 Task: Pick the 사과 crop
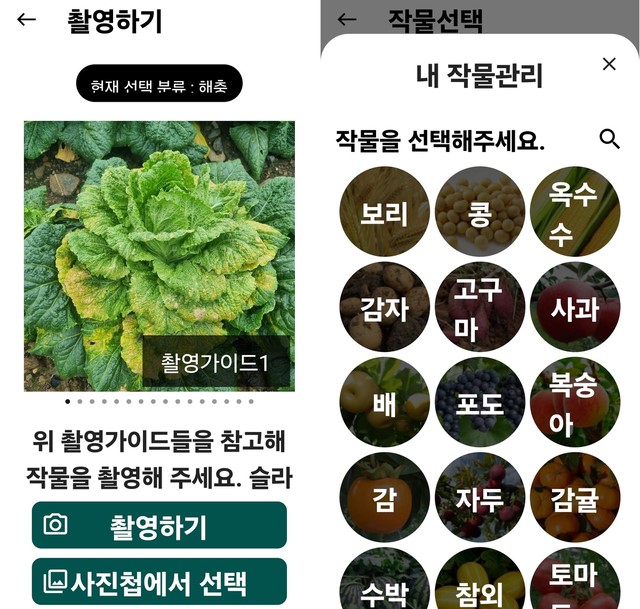(x=574, y=308)
